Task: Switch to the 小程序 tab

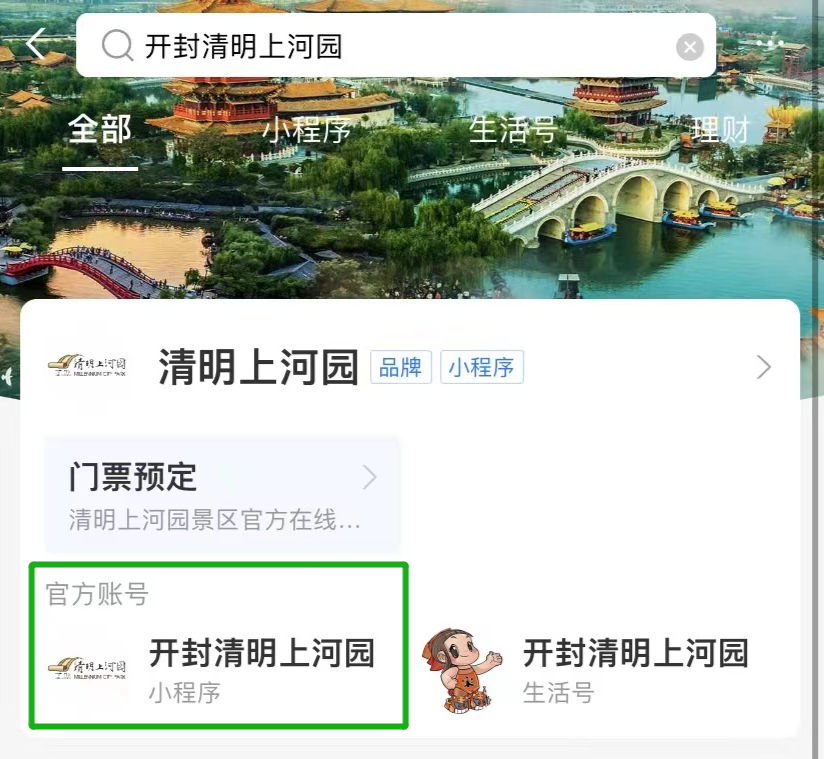Action: (307, 131)
